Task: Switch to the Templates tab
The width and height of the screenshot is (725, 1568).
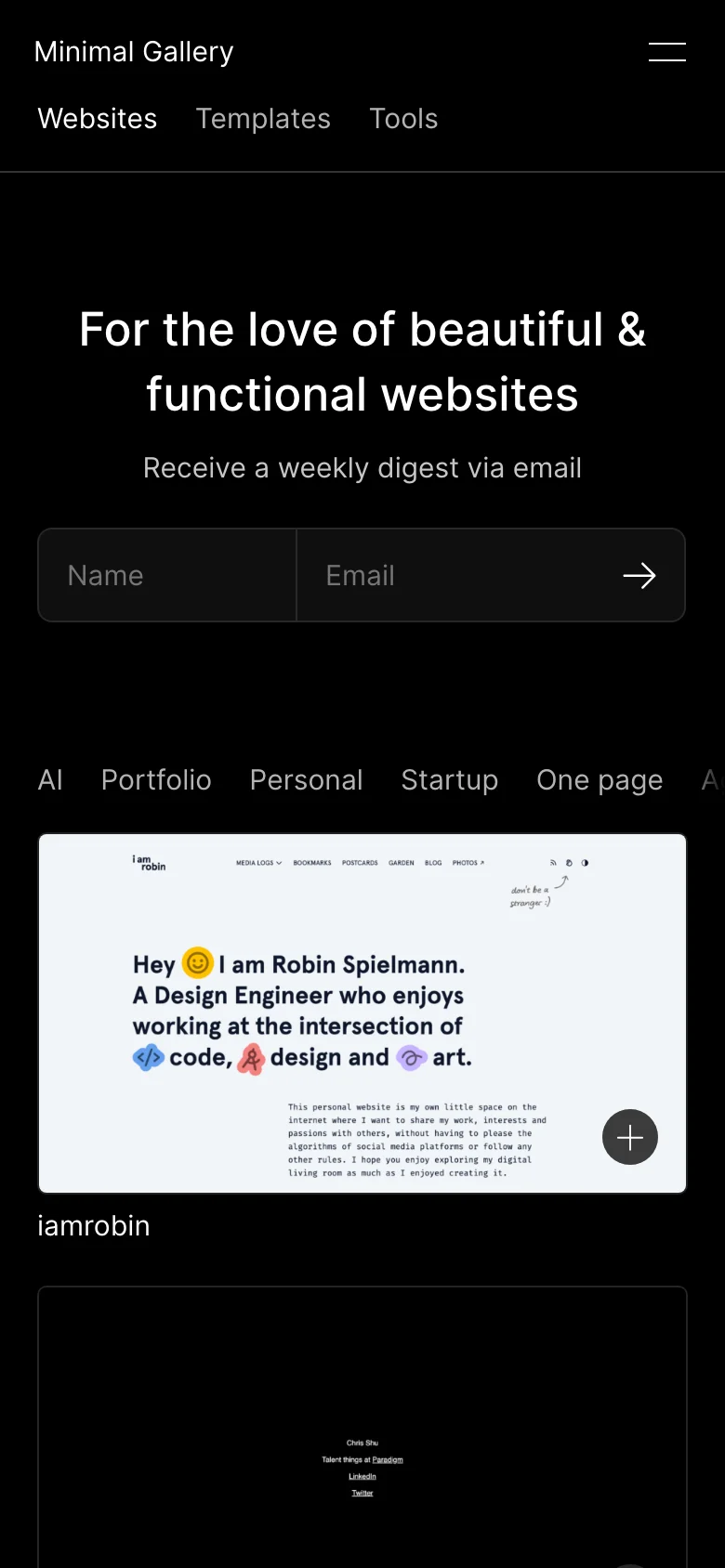Action: 263,119
